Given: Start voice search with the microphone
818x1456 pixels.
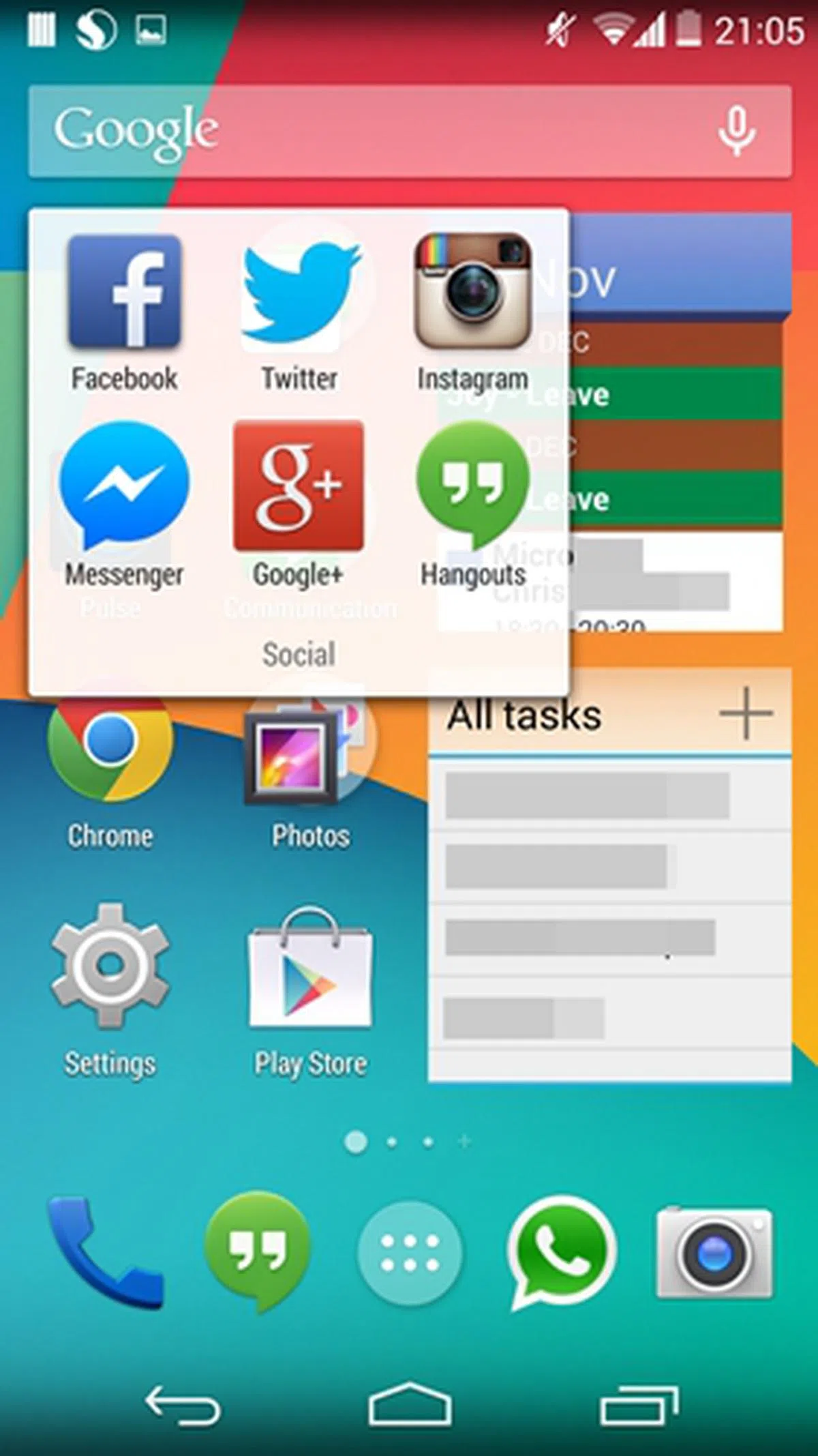Looking at the screenshot, I should coord(736,131).
